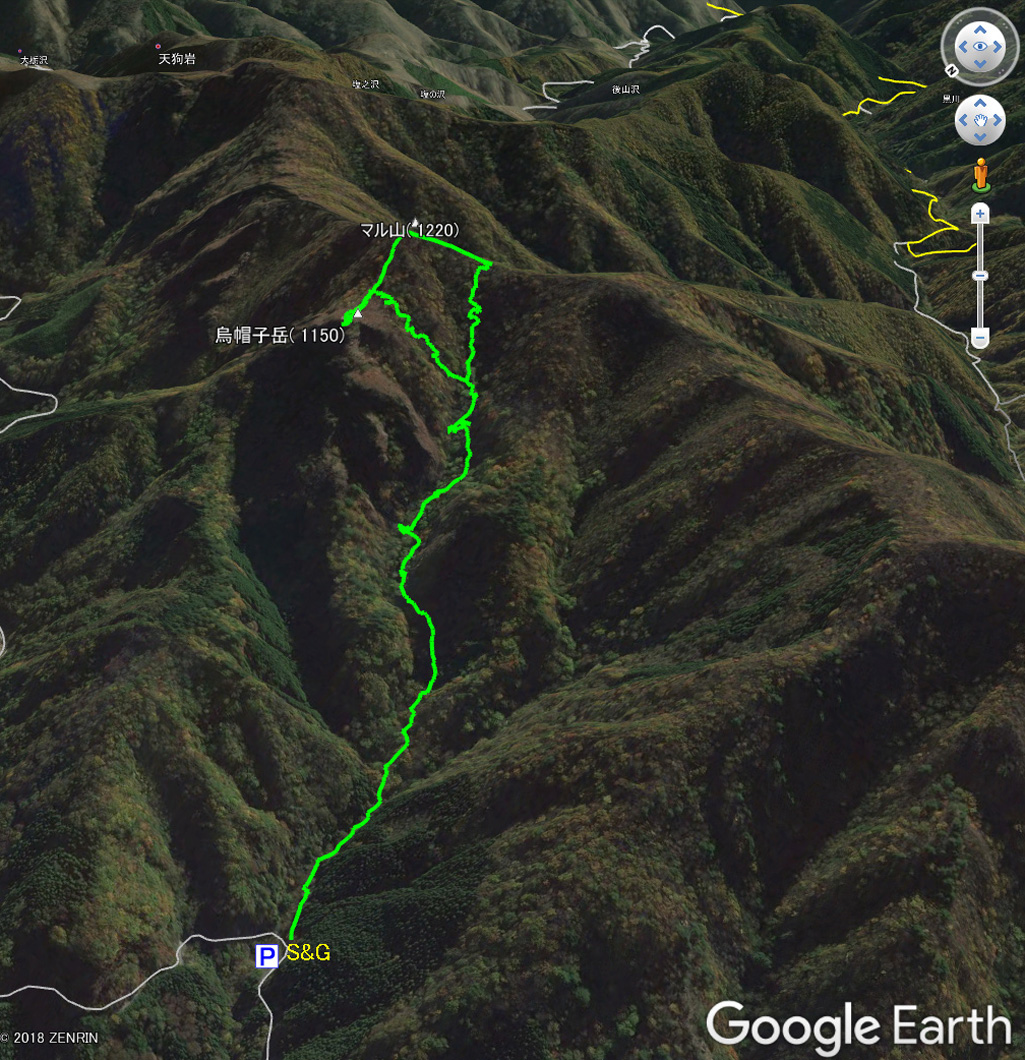Image resolution: width=1025 pixels, height=1060 pixels.
Task: Rotate view right using the eye joystick
Action: click(999, 46)
